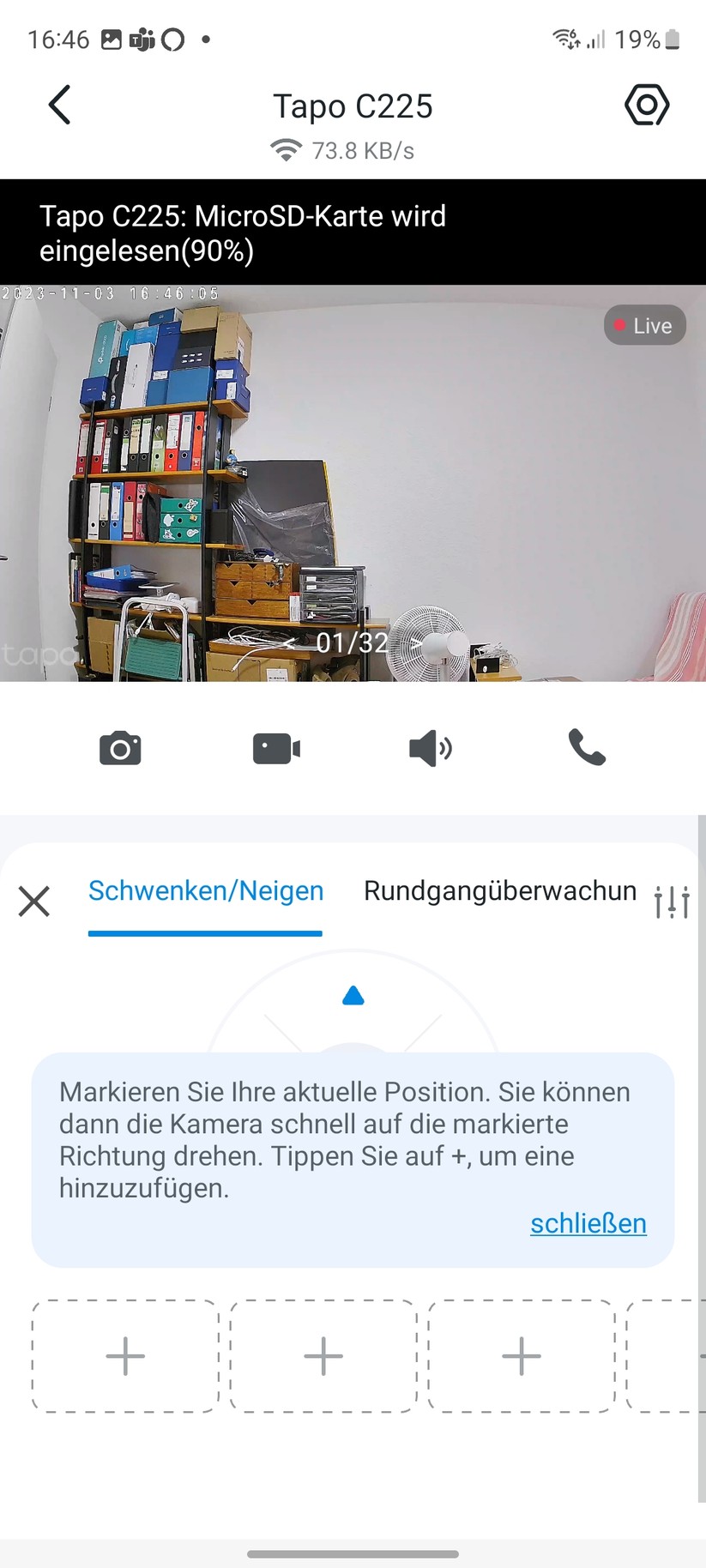Switch to the Rundgangüberwachung tab

(498, 891)
